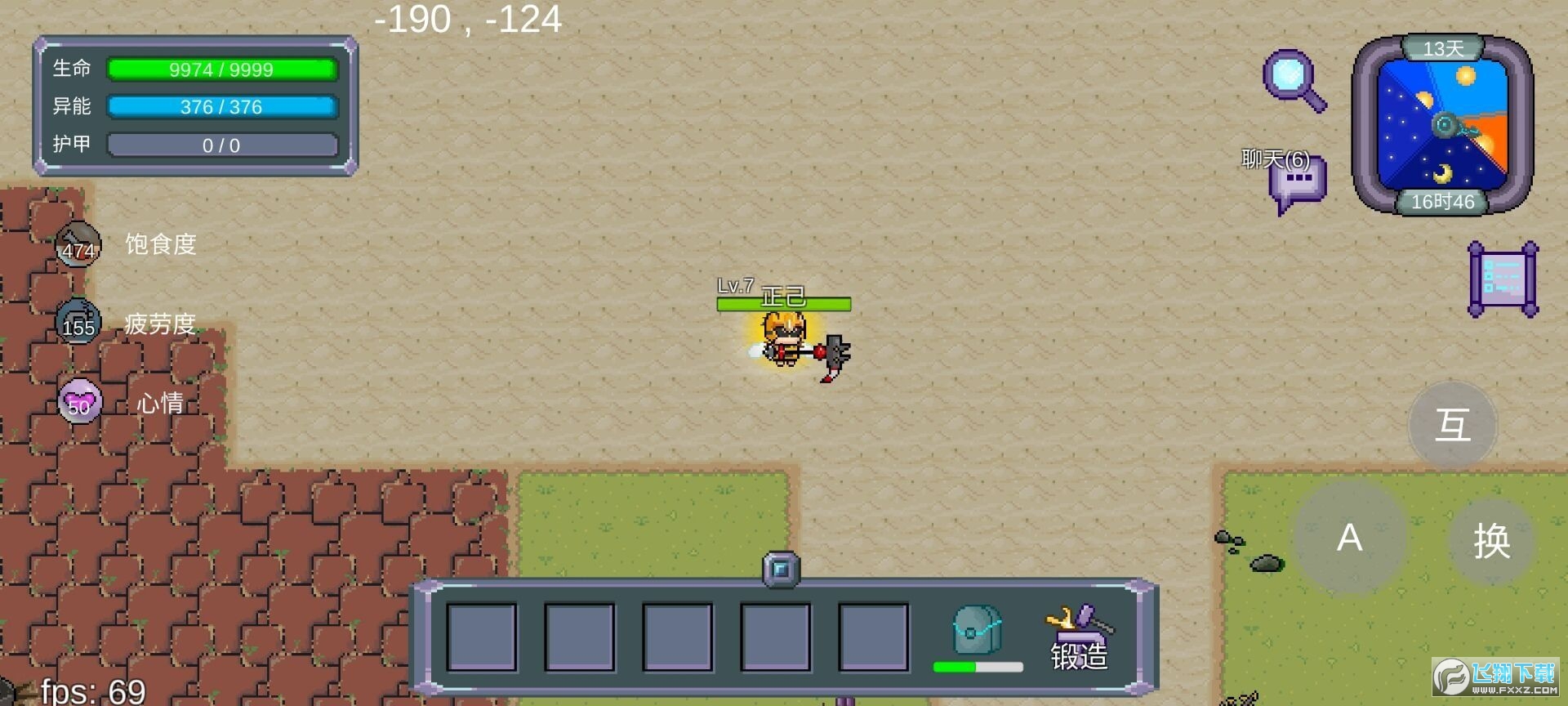Screen dimensions: 1568x706
Task: Select the first empty hotbar slot
Action: (482, 637)
